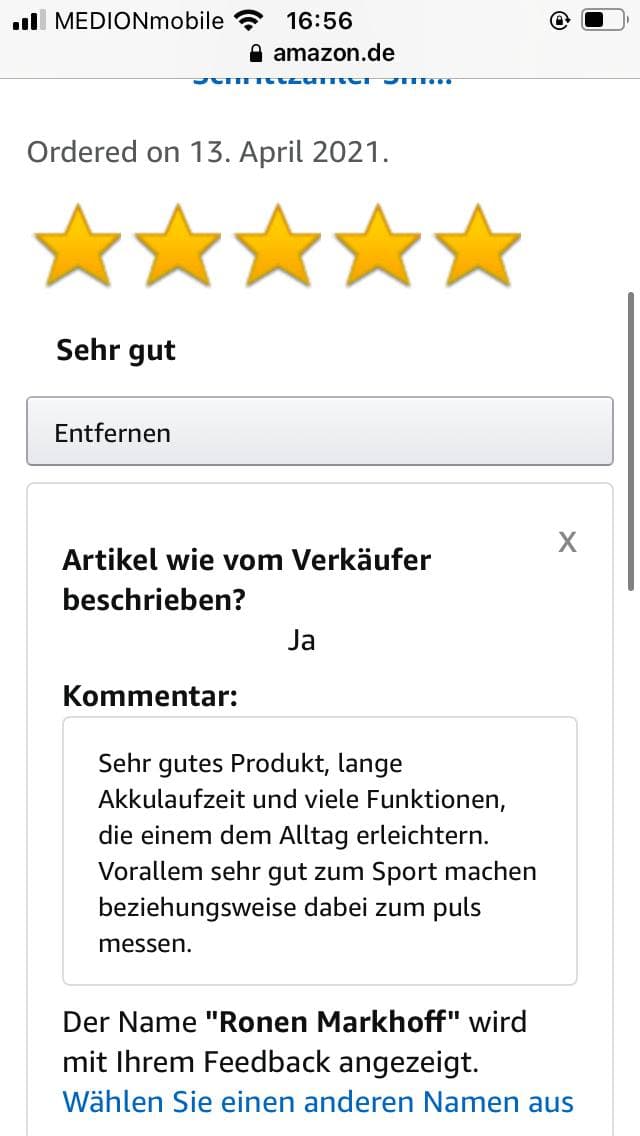This screenshot has width=640, height=1136.
Task: Select the fifth star rating
Action: pos(477,246)
